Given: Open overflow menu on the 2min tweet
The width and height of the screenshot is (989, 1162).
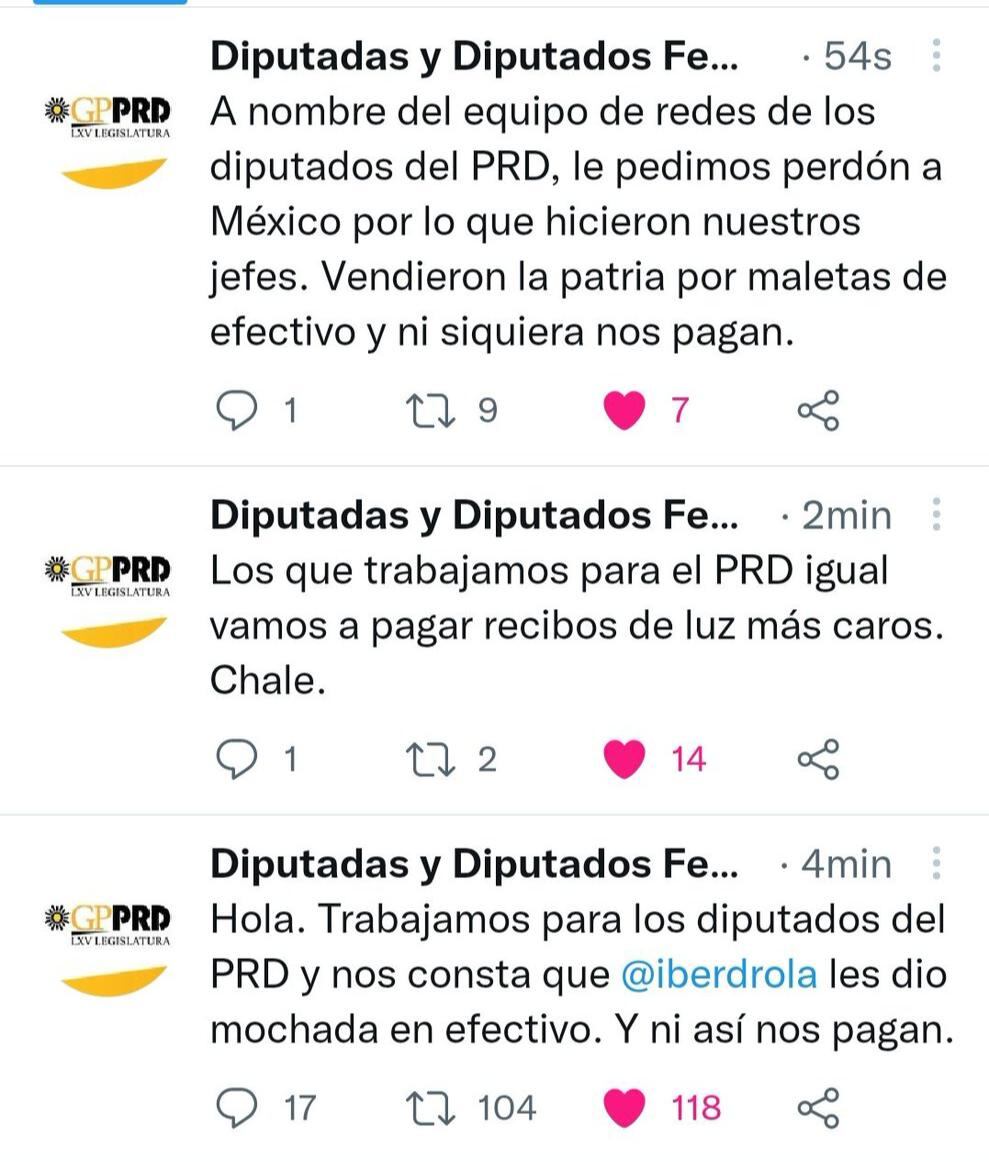Looking at the screenshot, I should tap(936, 515).
